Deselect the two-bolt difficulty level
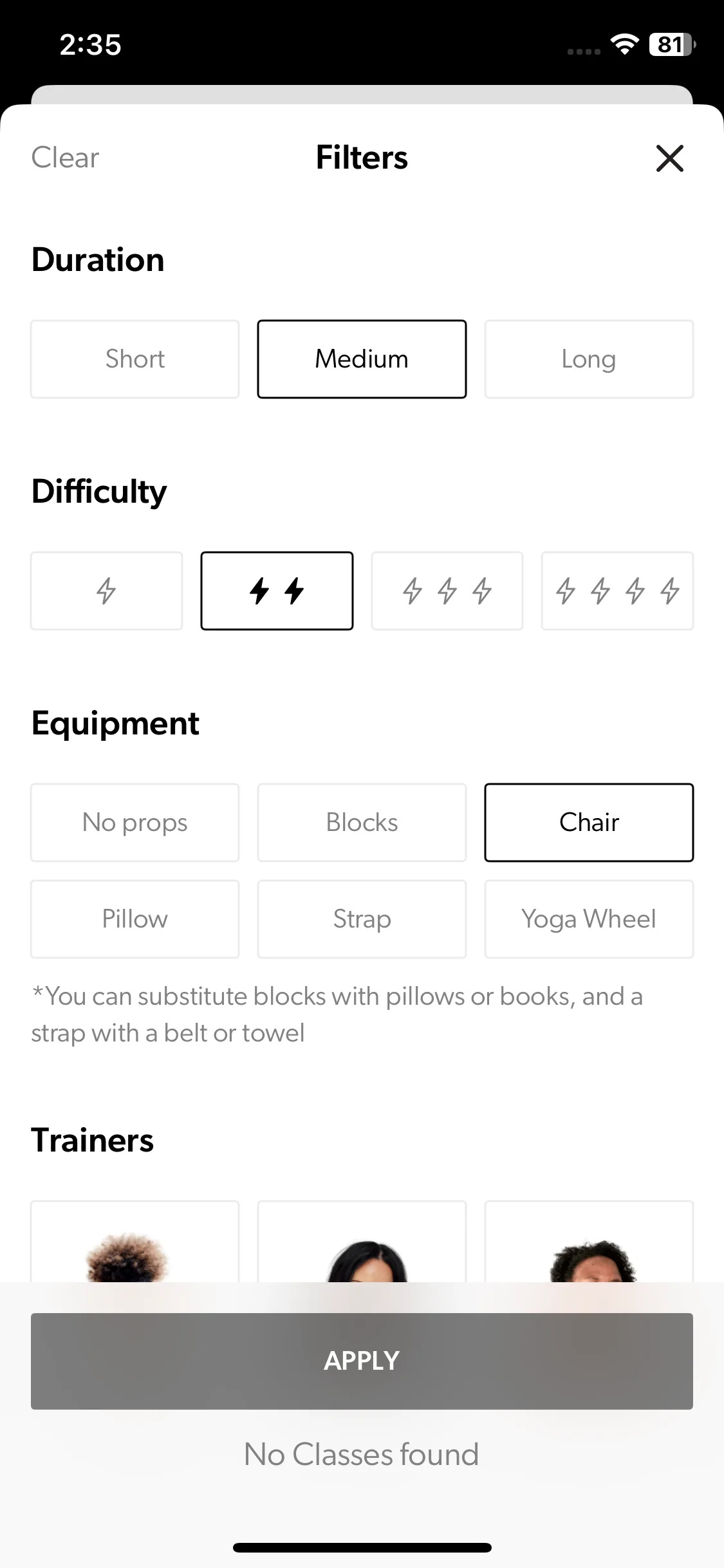Viewport: 724px width, 1568px height. (277, 590)
